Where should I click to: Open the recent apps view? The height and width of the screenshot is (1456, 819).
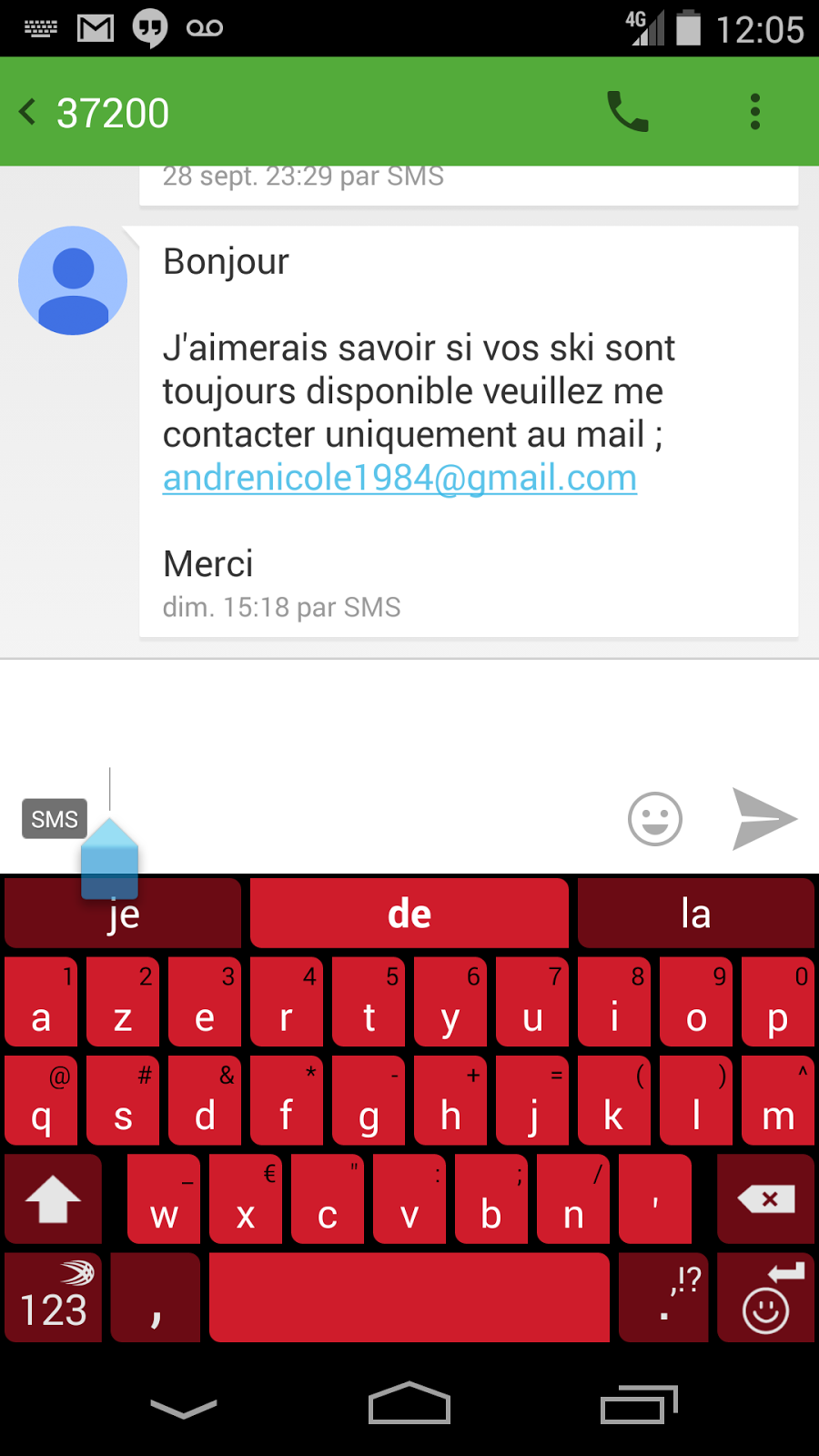coord(639,1405)
